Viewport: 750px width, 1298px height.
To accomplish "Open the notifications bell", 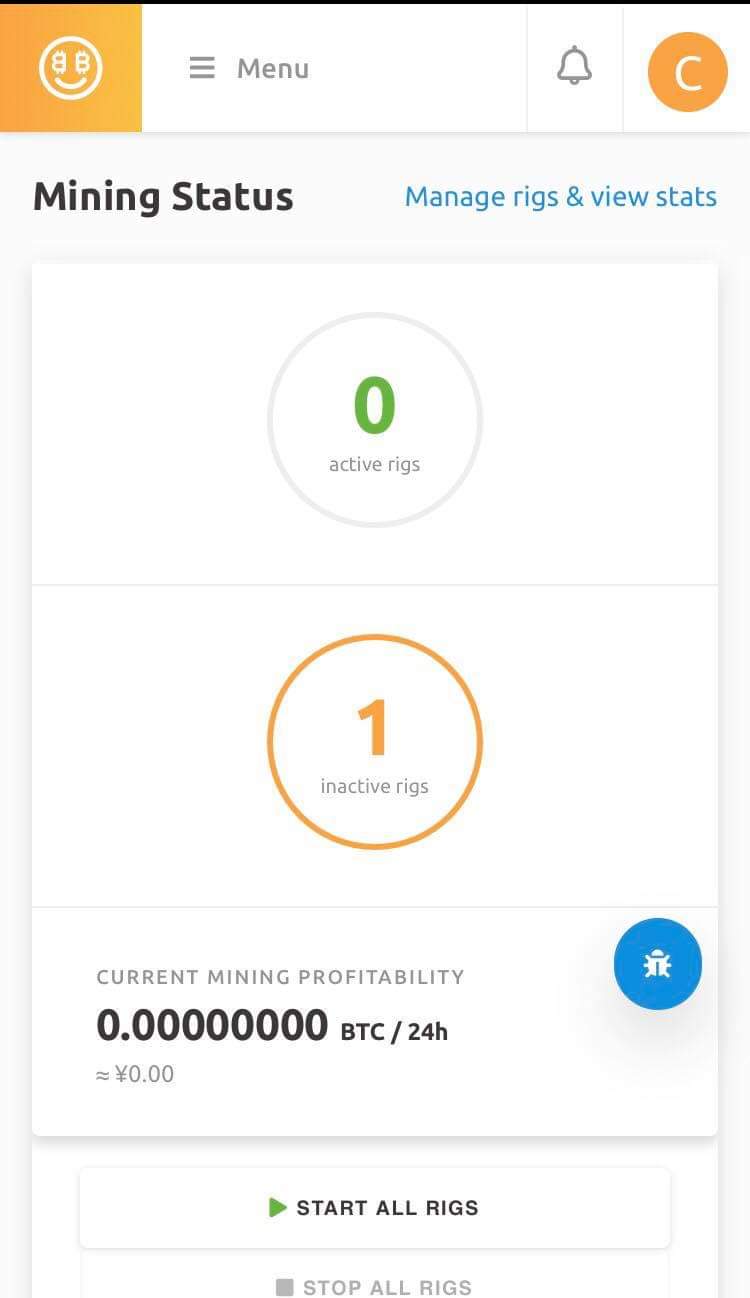I will coord(574,68).
